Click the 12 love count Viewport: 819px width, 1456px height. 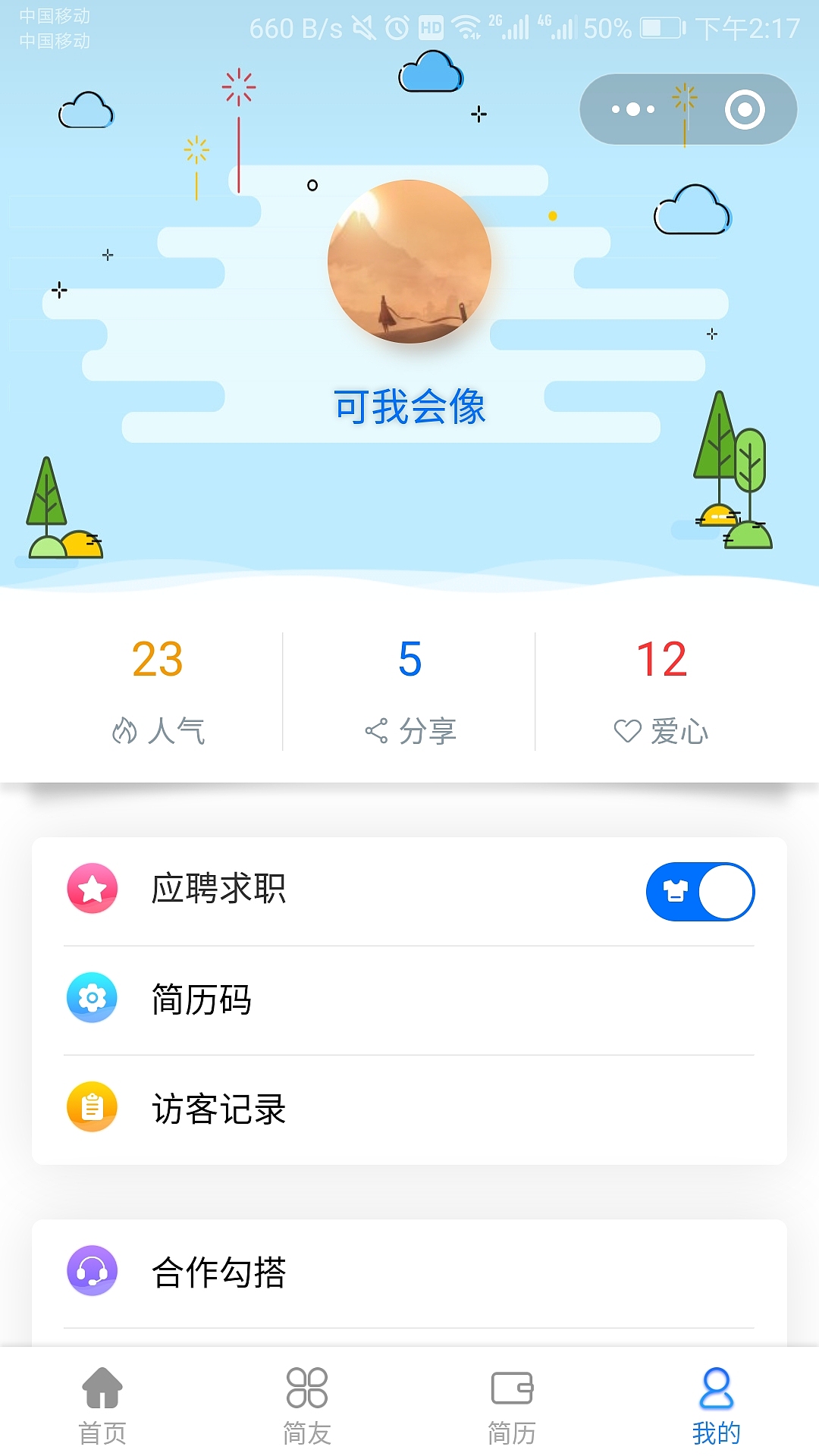[x=662, y=661]
